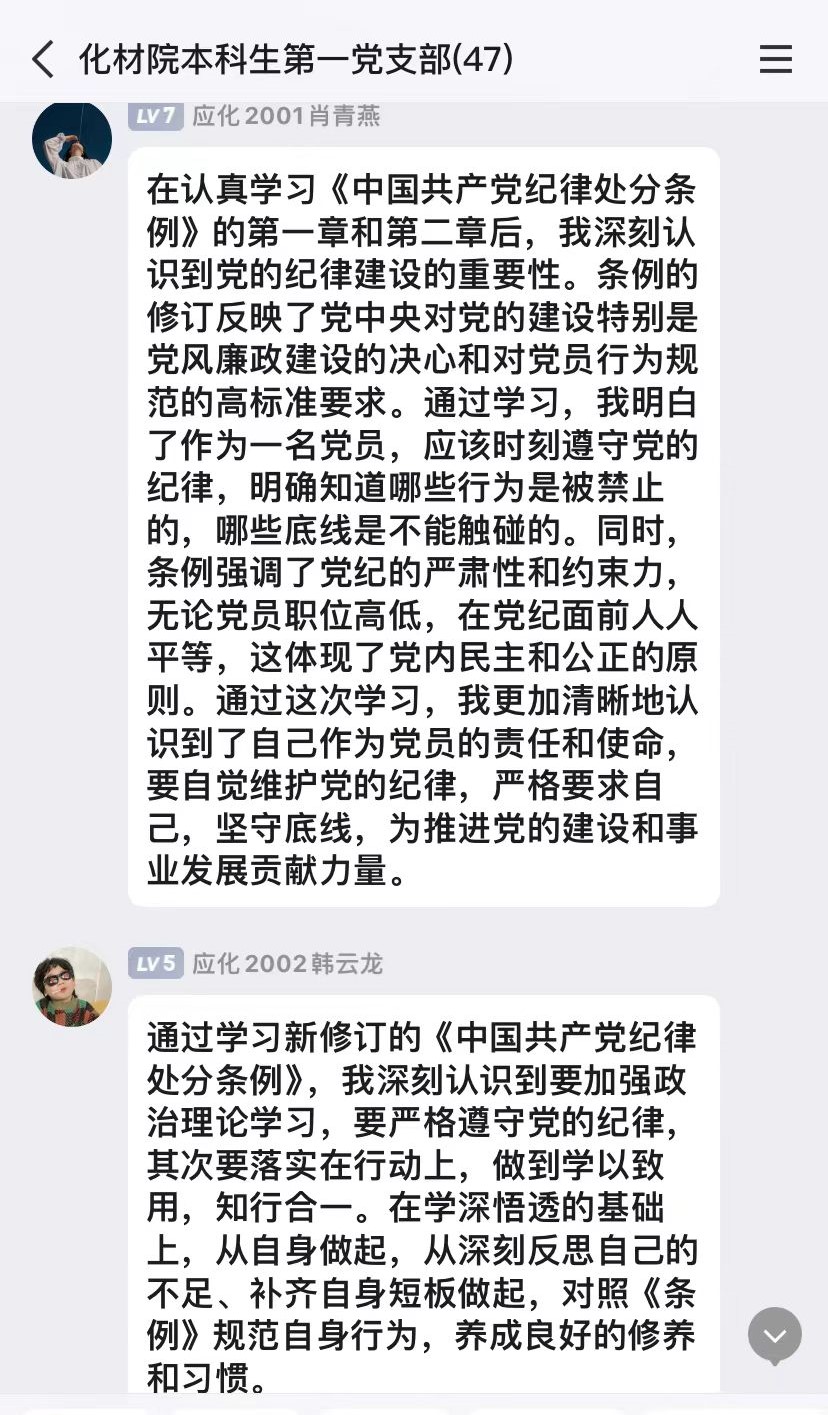Open 肖青燕's profile avatar
The height and width of the screenshot is (1415, 828).
coord(72,140)
